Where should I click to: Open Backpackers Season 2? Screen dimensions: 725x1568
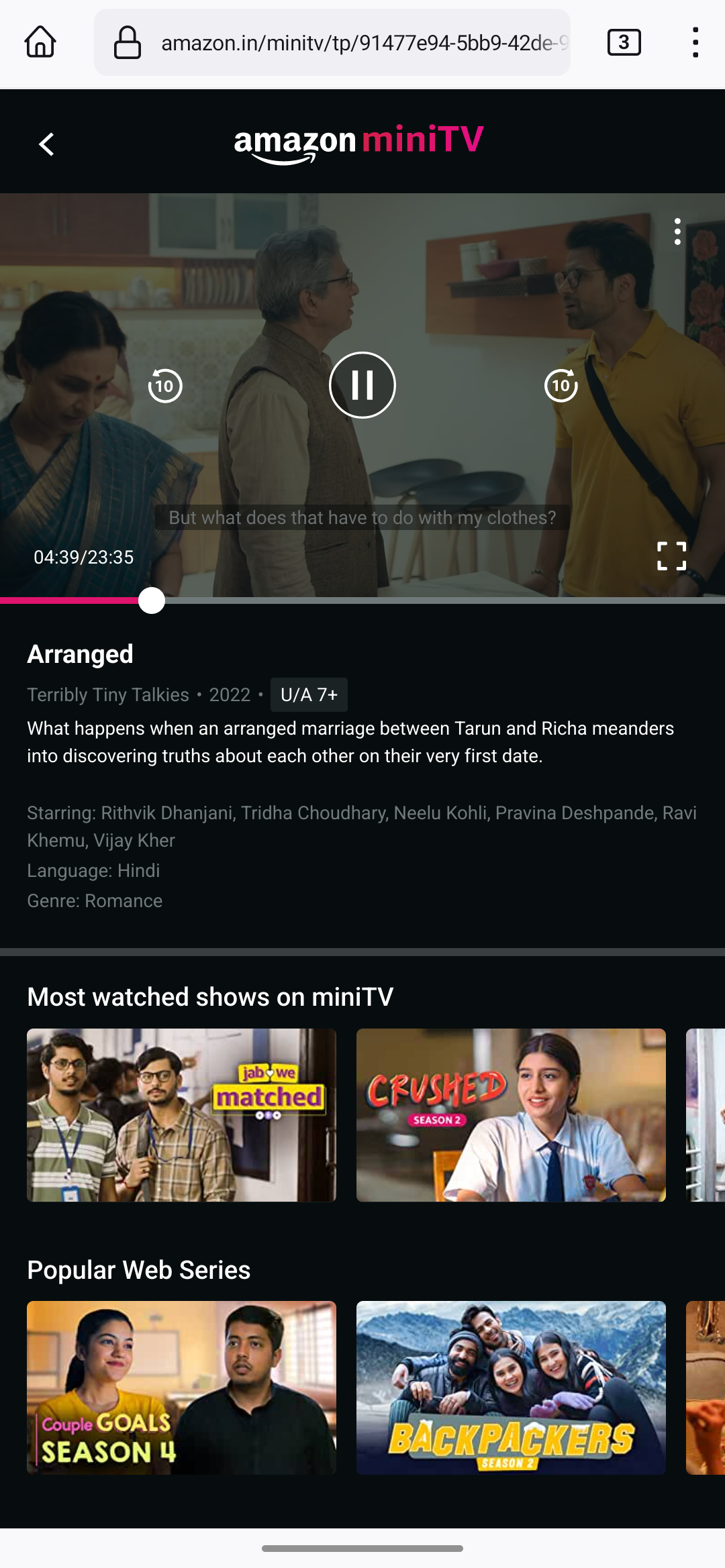tap(511, 1387)
